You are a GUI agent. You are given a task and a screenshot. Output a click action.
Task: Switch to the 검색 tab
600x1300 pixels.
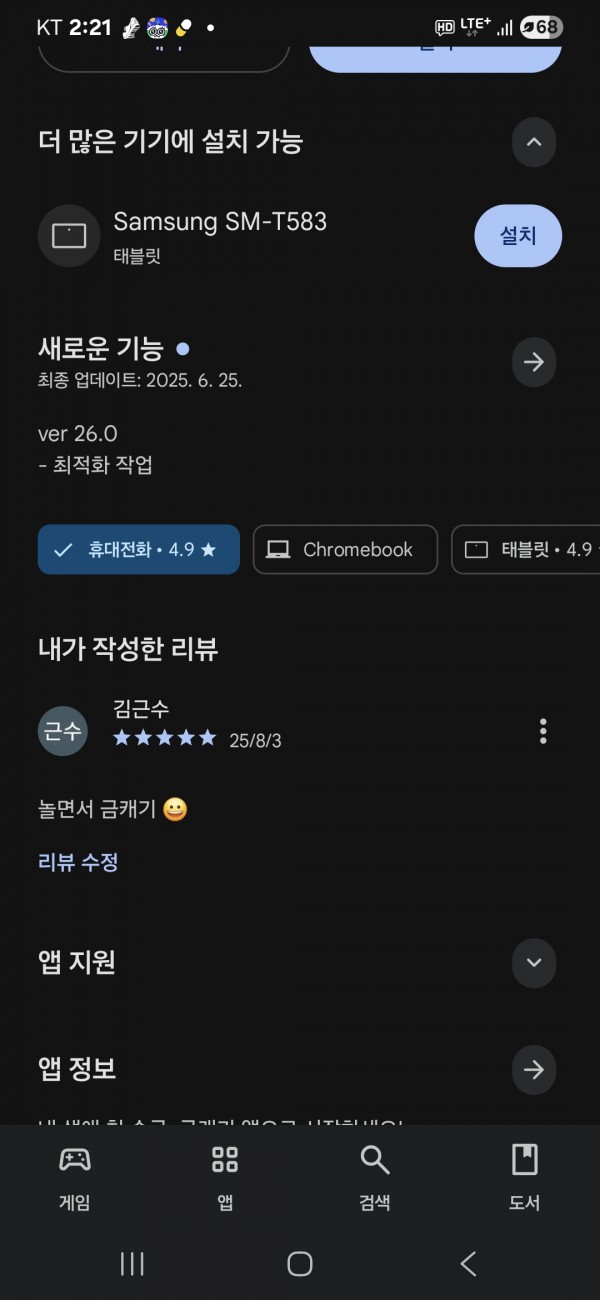[375, 1178]
